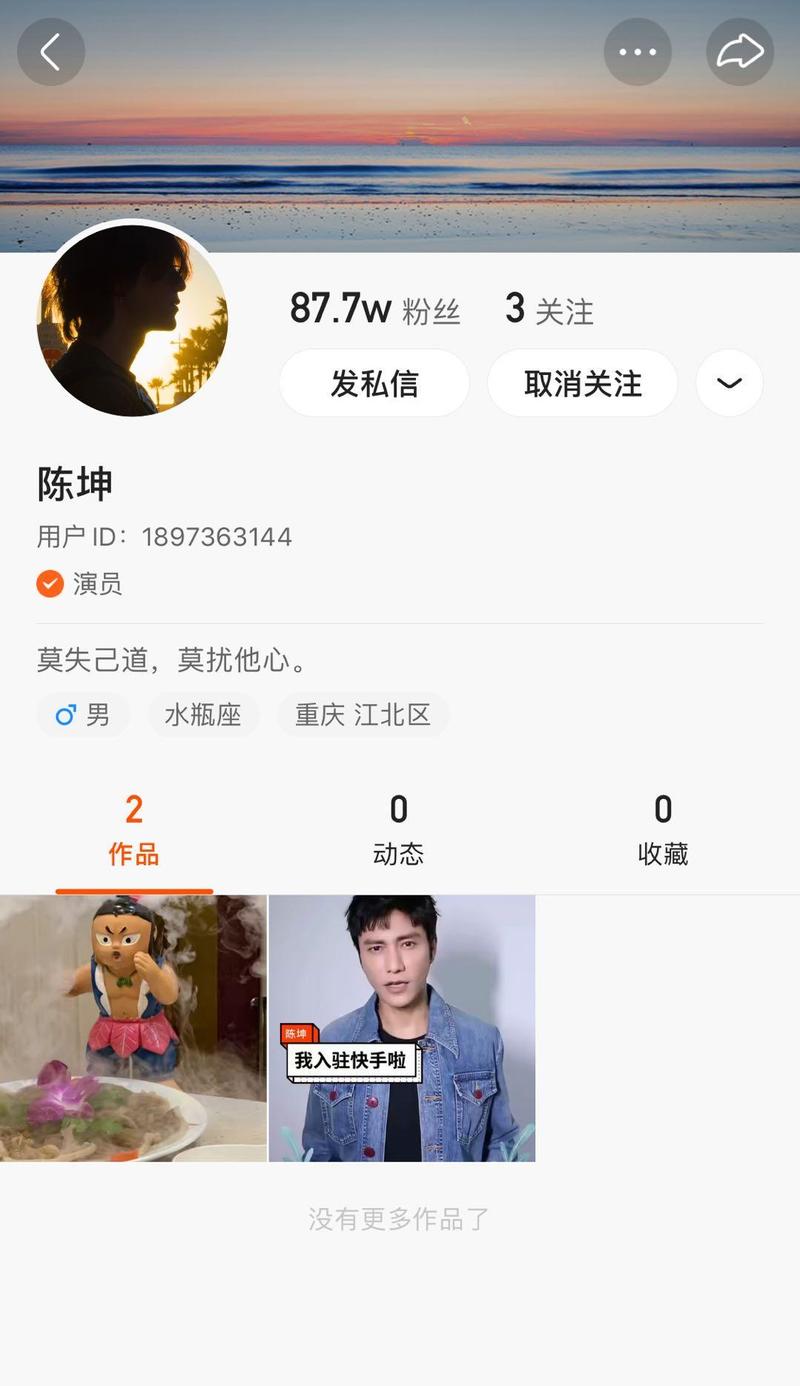This screenshot has width=800, height=1386.
Task: Select the male gender icon in the 男 tag
Action: (x=65, y=715)
